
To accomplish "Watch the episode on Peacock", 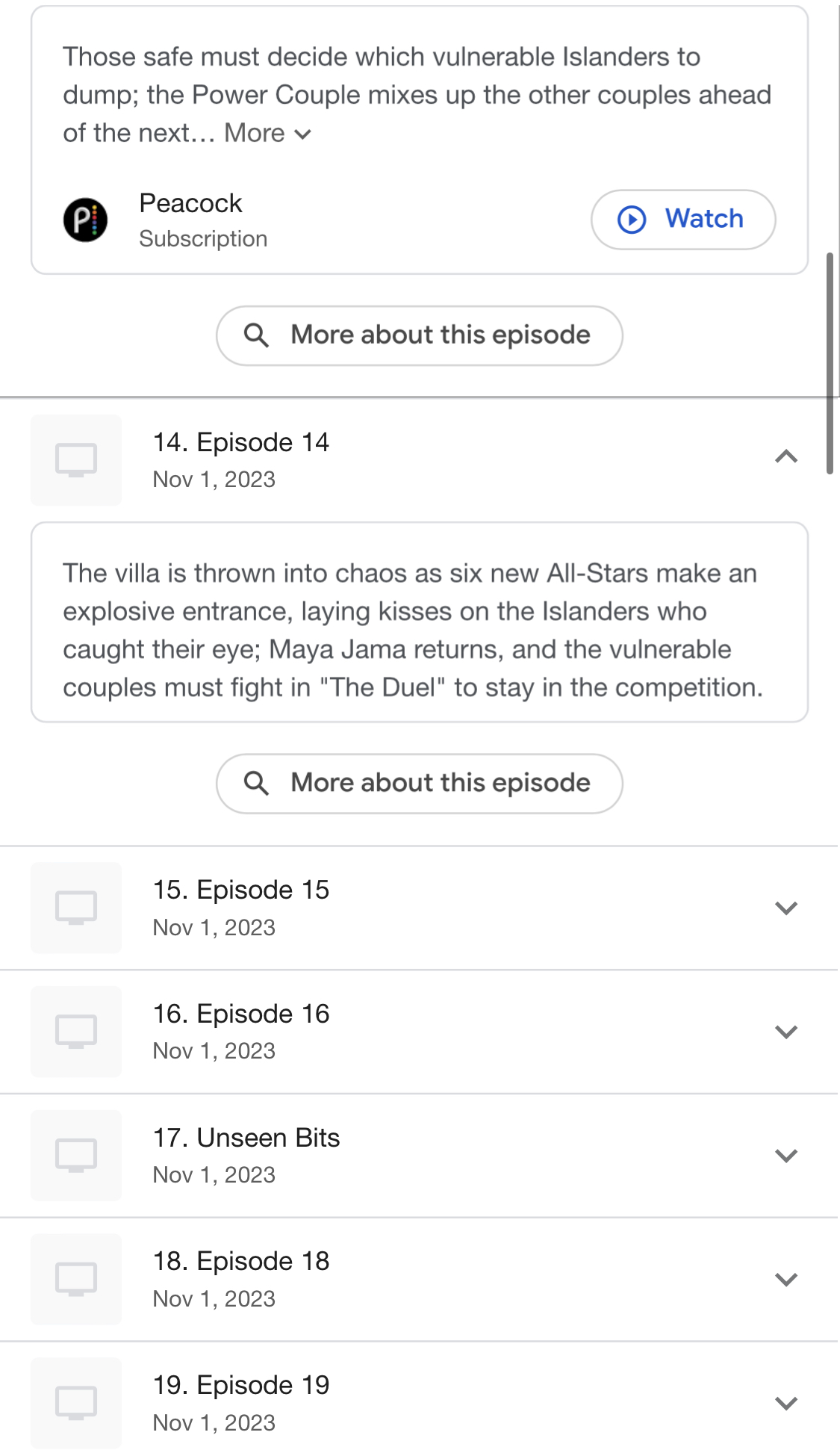I will [683, 220].
